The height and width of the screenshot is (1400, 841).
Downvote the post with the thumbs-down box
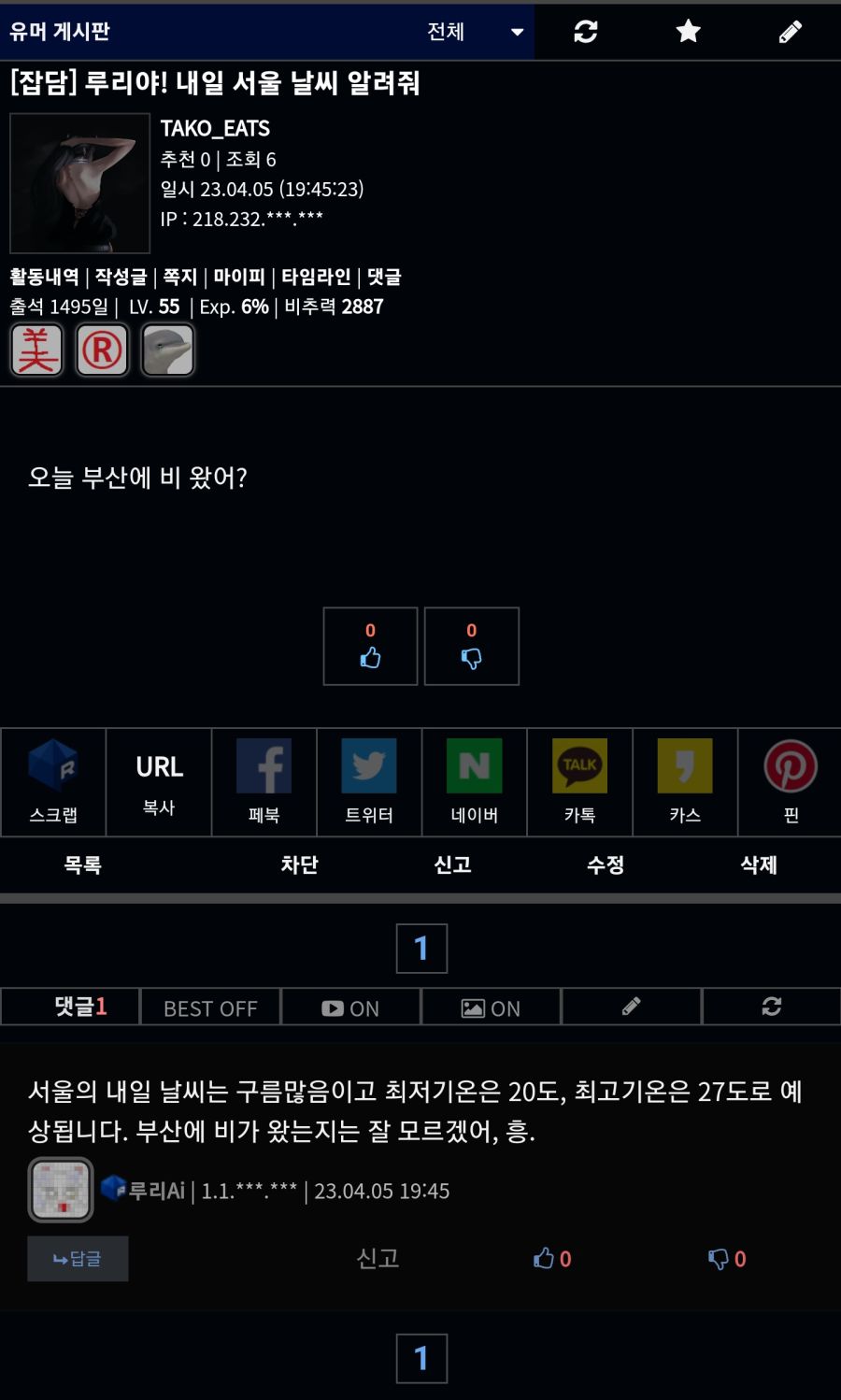[x=471, y=647]
